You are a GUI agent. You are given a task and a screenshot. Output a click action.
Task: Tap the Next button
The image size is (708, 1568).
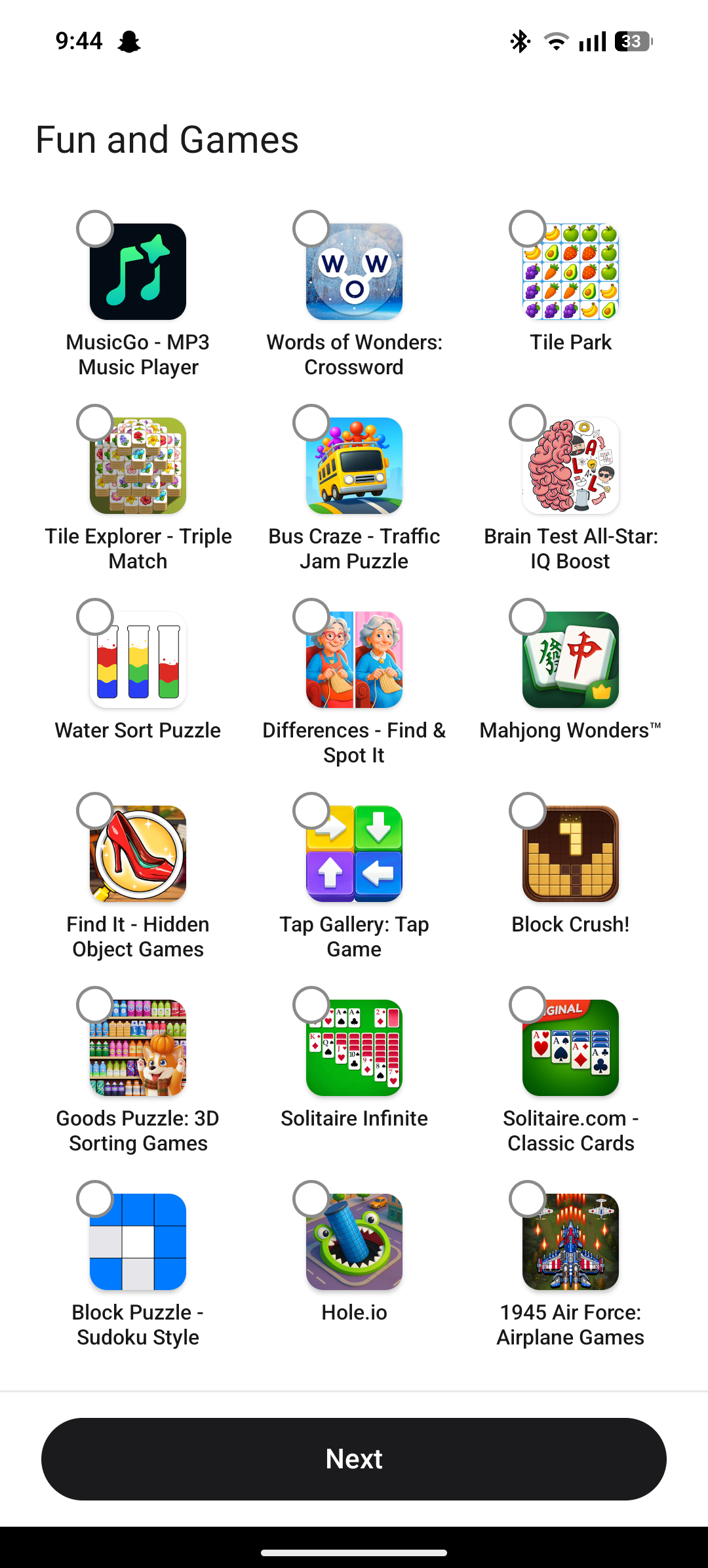[354, 1459]
